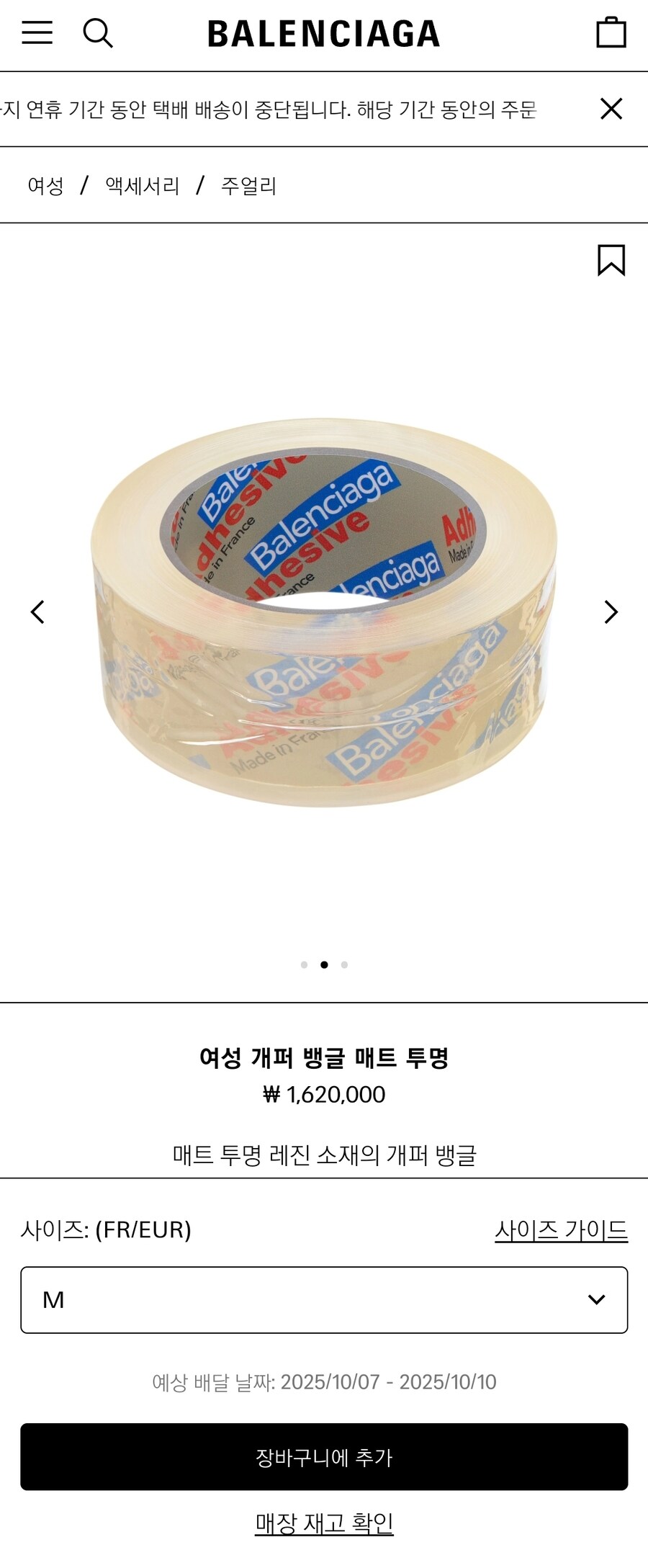
Task: Go to the Balenciaga home logo
Action: [323, 34]
